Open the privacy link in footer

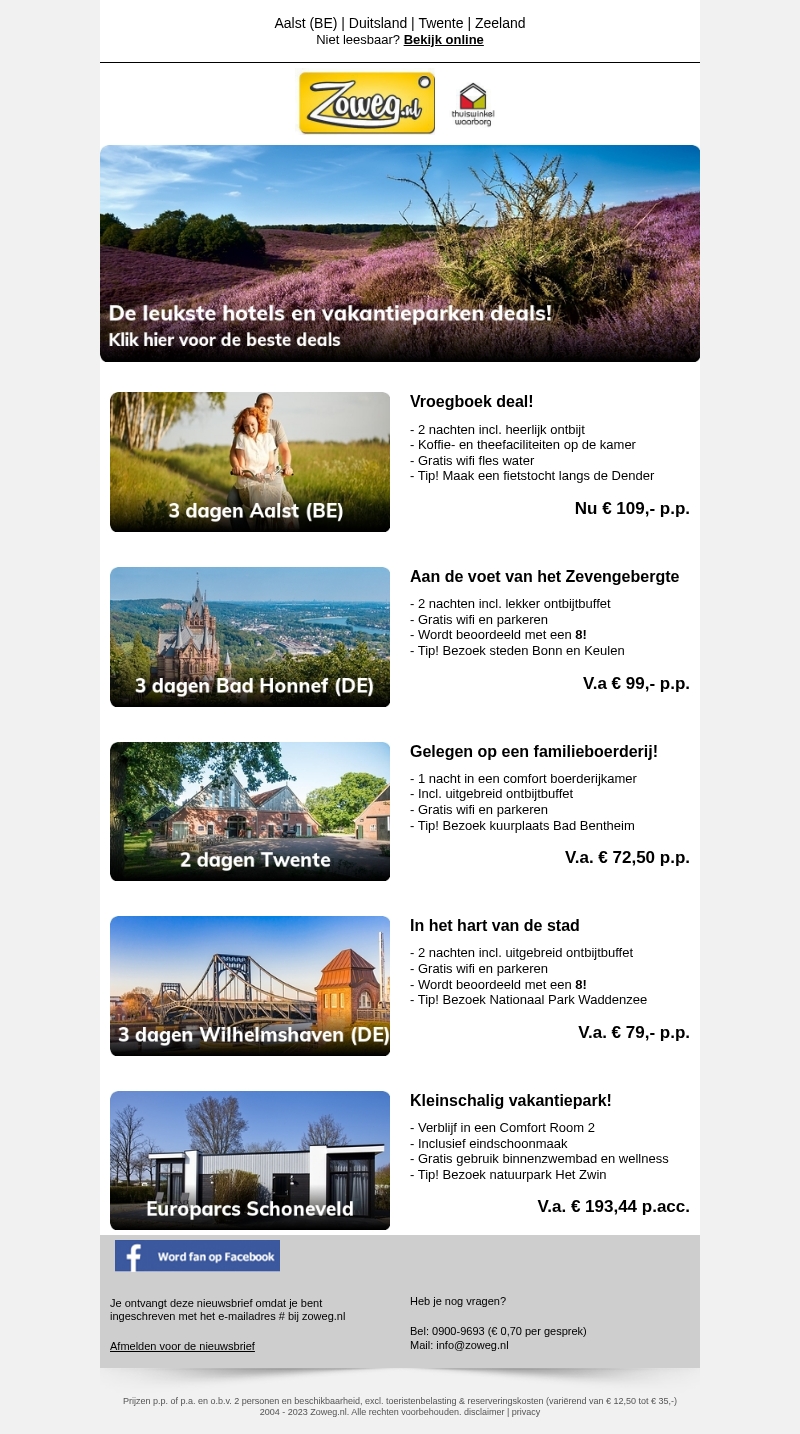[x=526, y=1412]
